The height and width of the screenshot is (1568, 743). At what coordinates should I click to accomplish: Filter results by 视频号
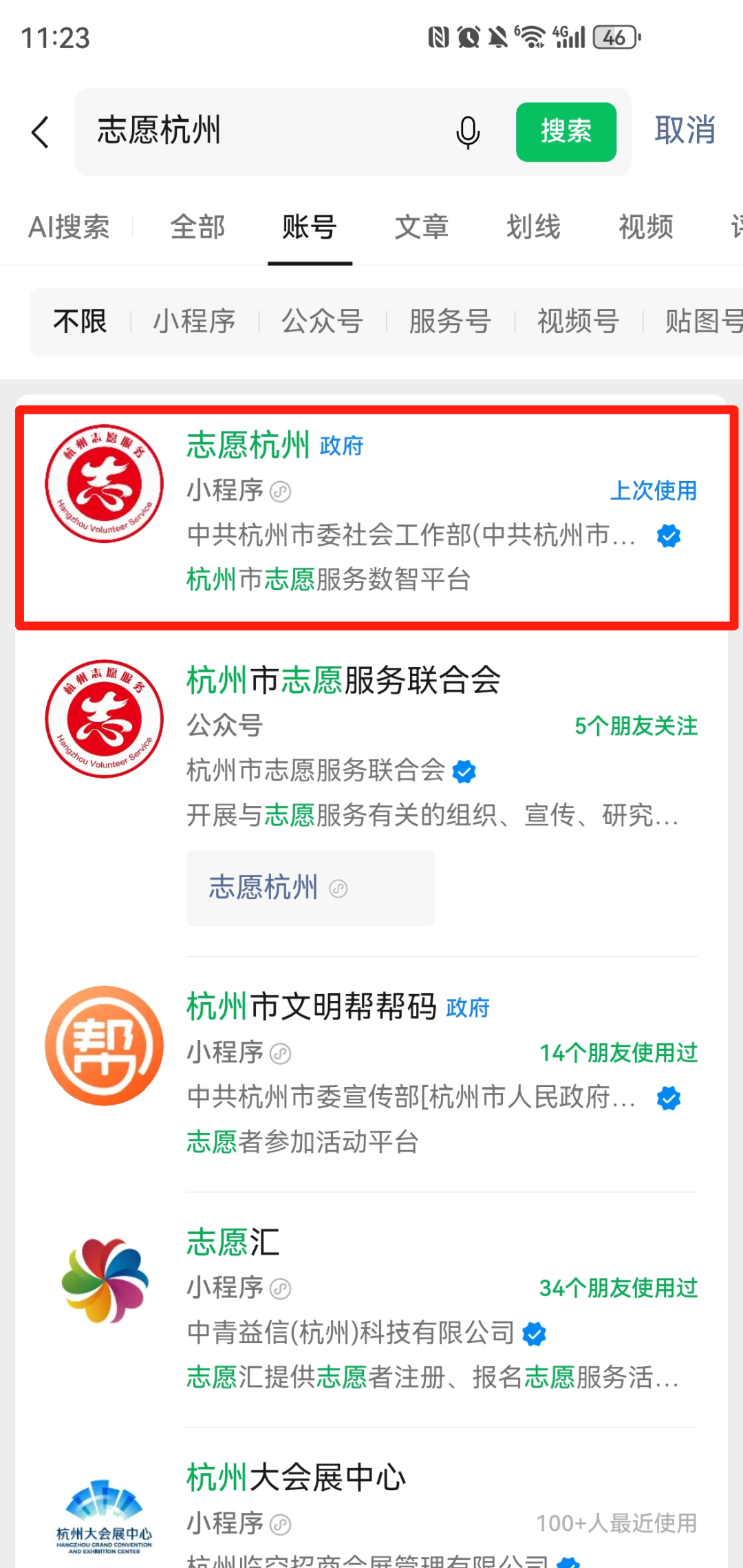(x=578, y=321)
